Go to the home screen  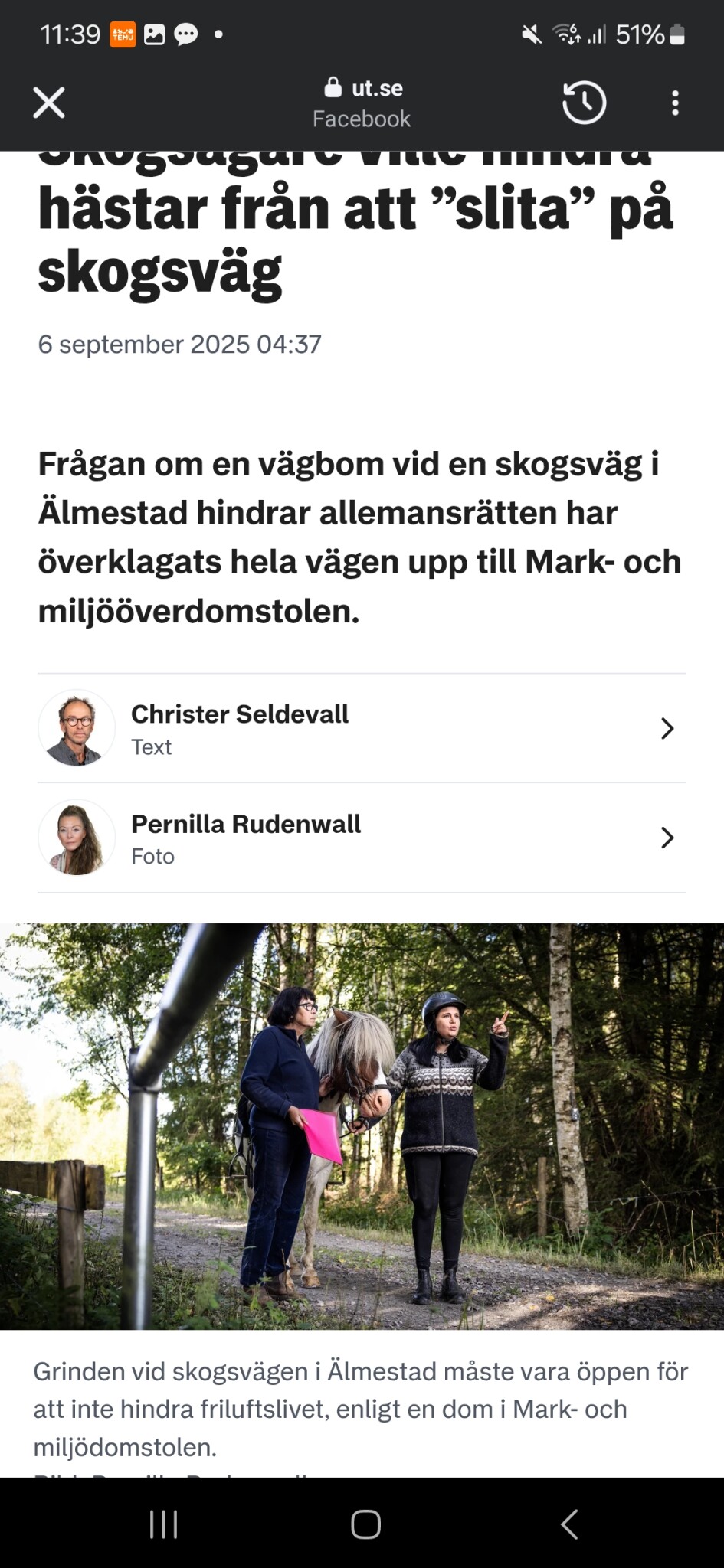click(x=365, y=1524)
